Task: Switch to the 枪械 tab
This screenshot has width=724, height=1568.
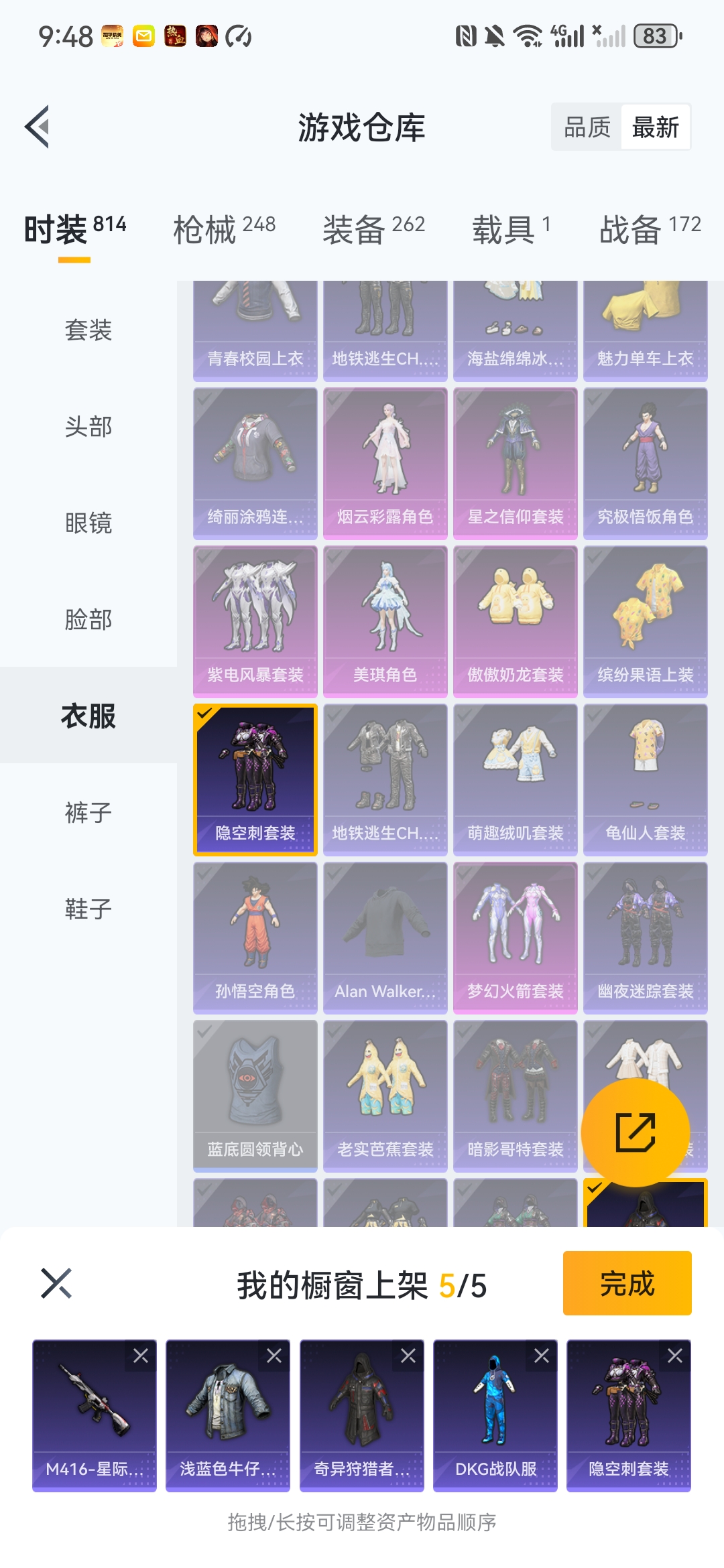Action: point(224,229)
